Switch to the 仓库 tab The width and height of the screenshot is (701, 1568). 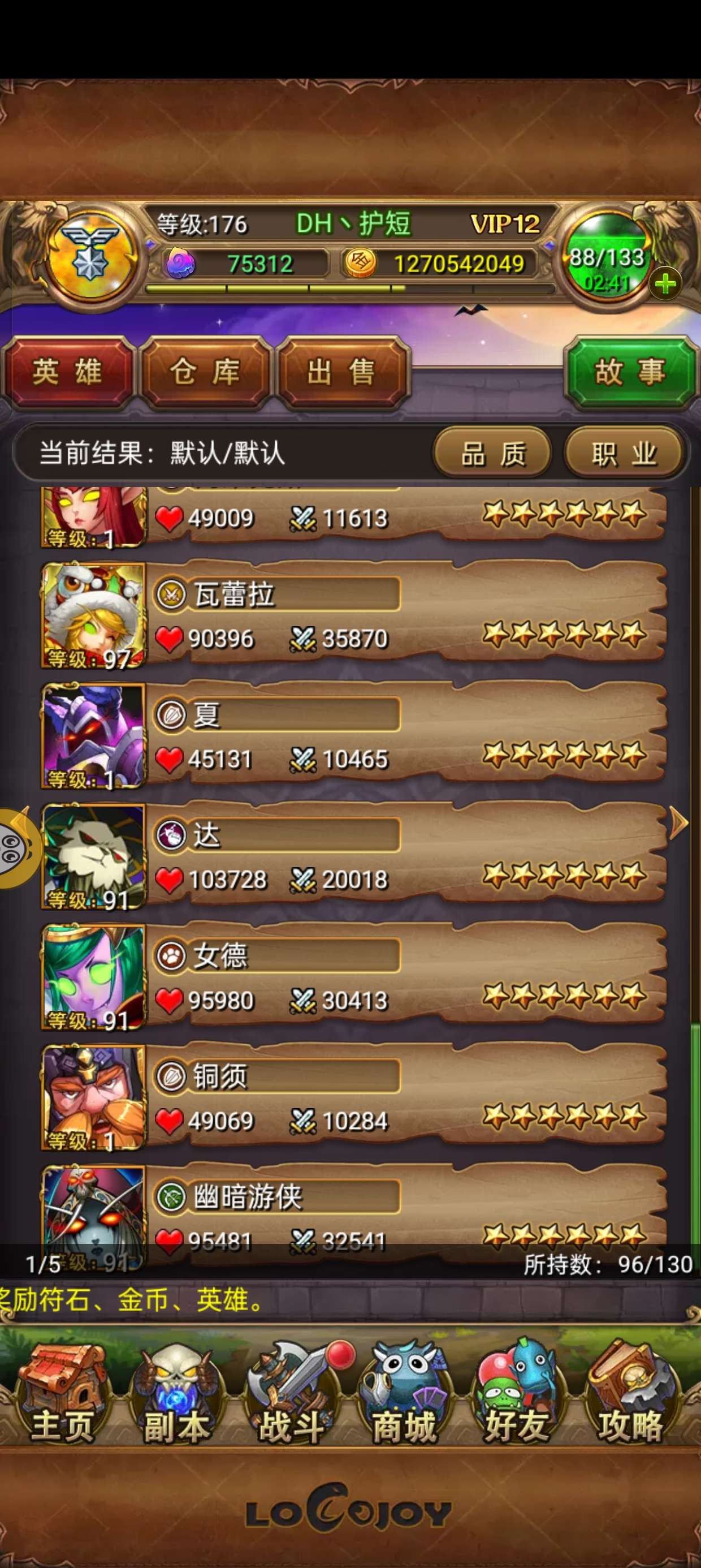coord(205,372)
